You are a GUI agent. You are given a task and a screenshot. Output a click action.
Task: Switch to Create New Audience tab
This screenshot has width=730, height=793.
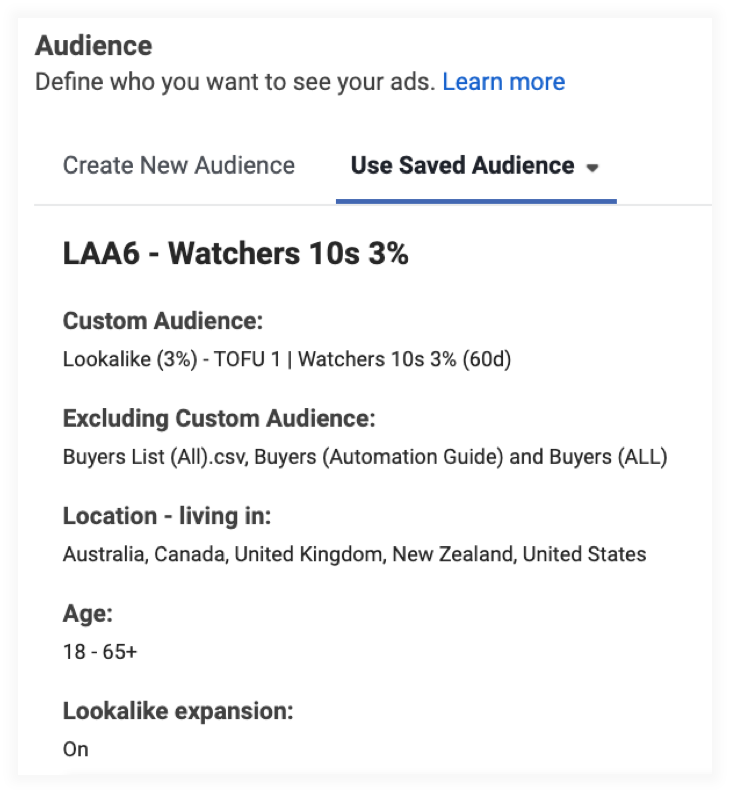(179, 166)
